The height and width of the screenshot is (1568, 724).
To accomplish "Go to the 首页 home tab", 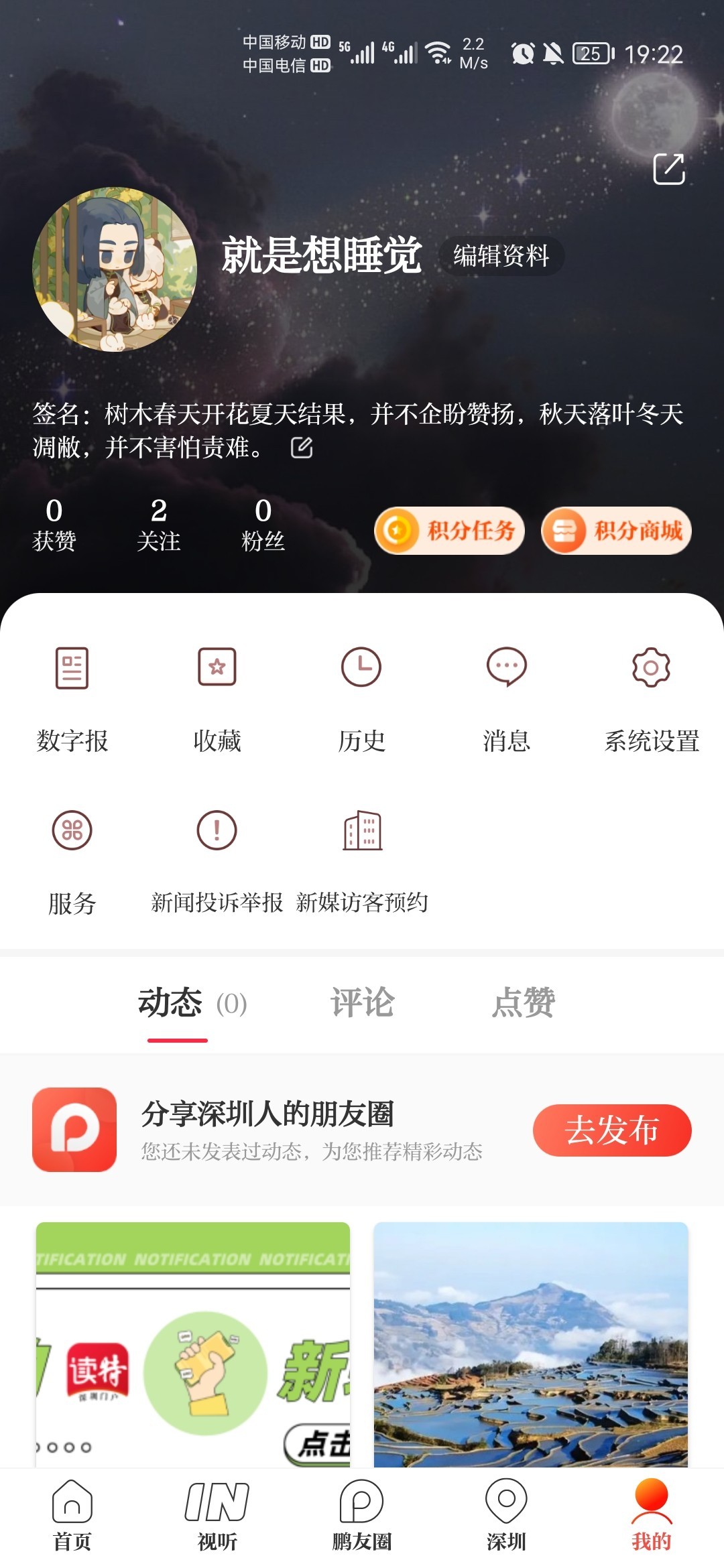I will pos(72,1516).
